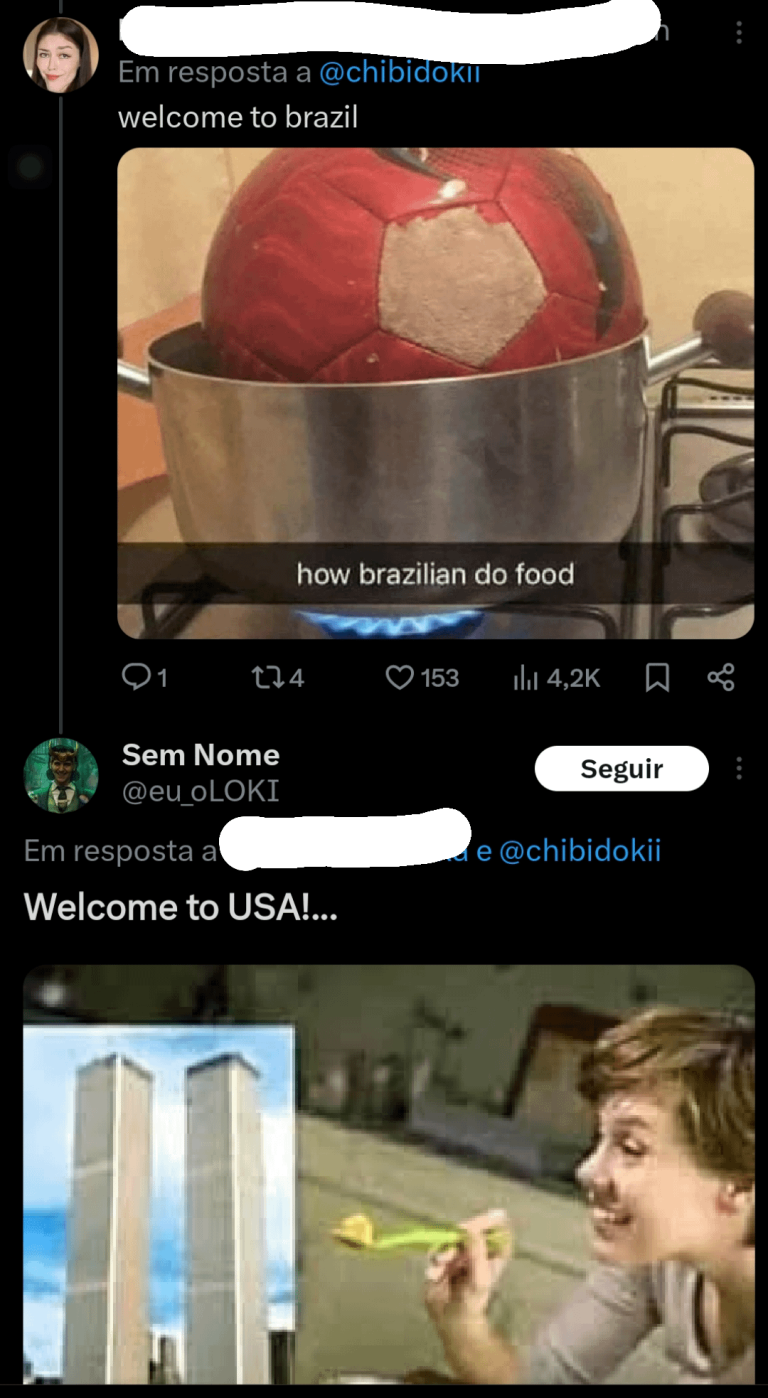The image size is (768, 1398).
Task: Reply to the 'welcome to brazil' post
Action: click(136, 678)
